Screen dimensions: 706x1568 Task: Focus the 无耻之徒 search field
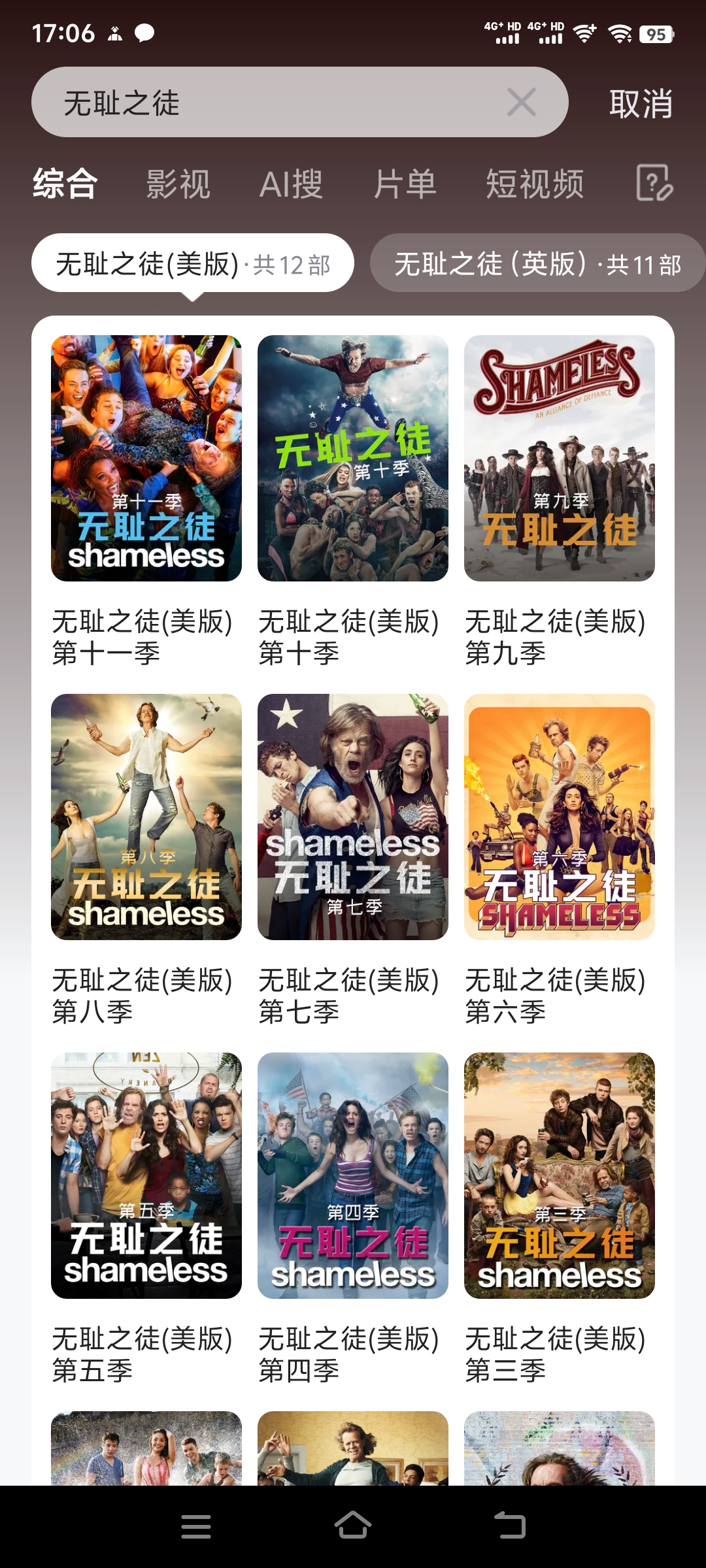(x=275, y=103)
